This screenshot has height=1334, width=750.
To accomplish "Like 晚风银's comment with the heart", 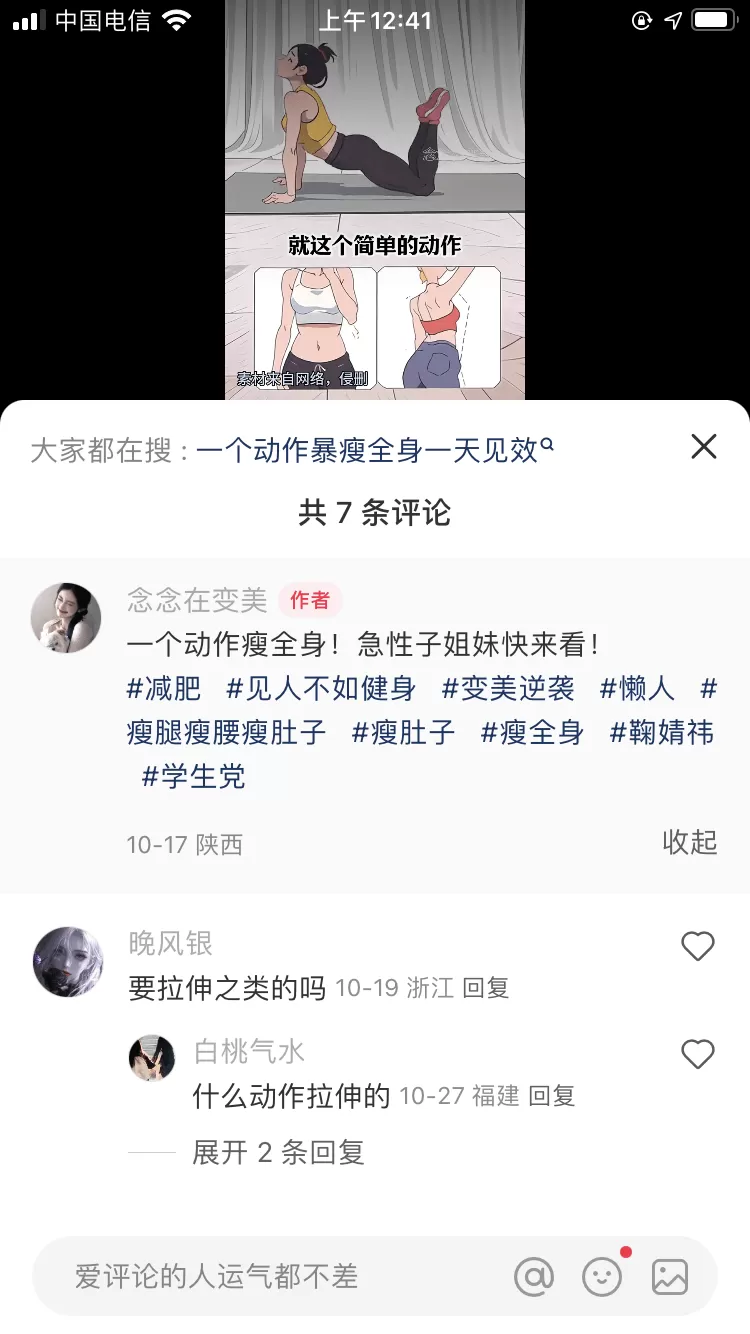I will tap(697, 946).
